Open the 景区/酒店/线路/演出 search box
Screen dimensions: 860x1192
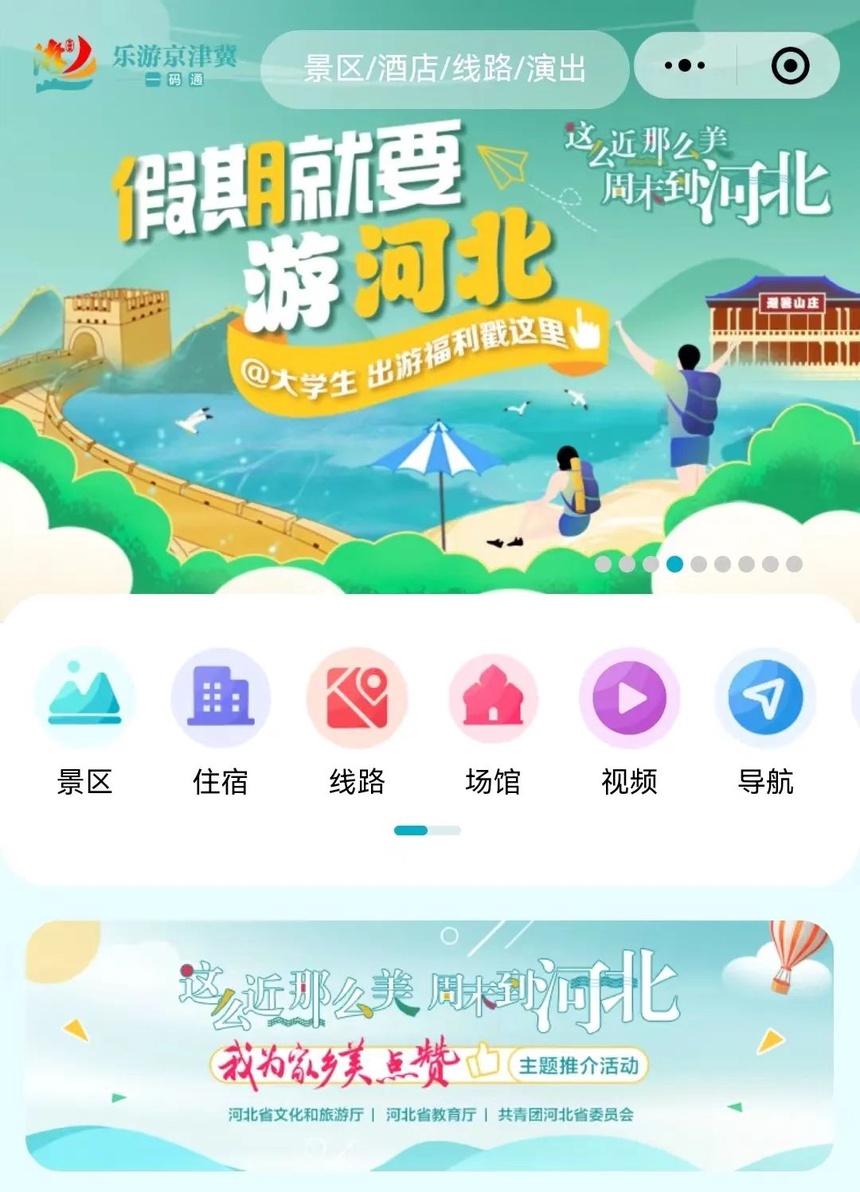[445, 69]
